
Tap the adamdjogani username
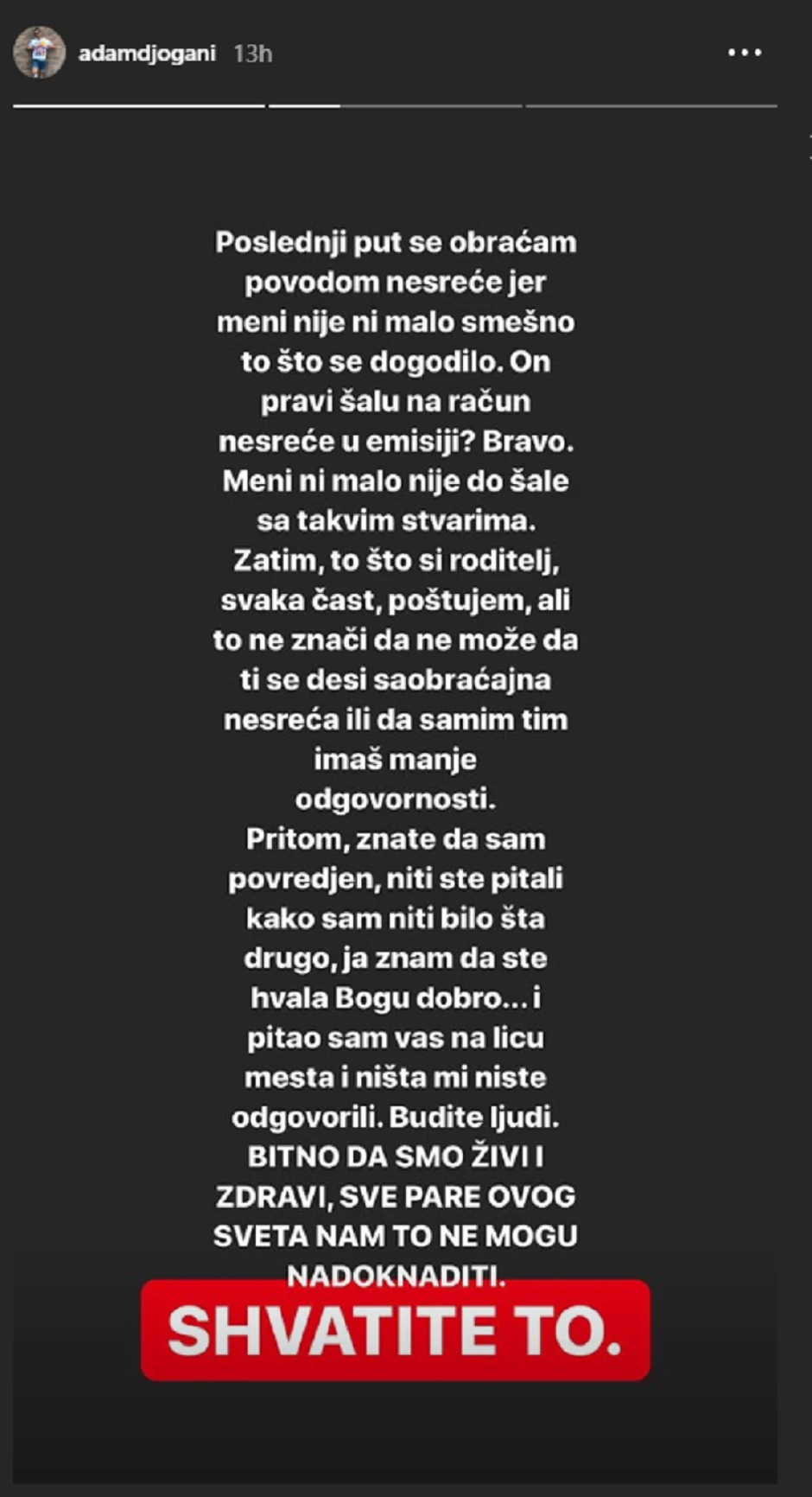pyautogui.click(x=147, y=54)
